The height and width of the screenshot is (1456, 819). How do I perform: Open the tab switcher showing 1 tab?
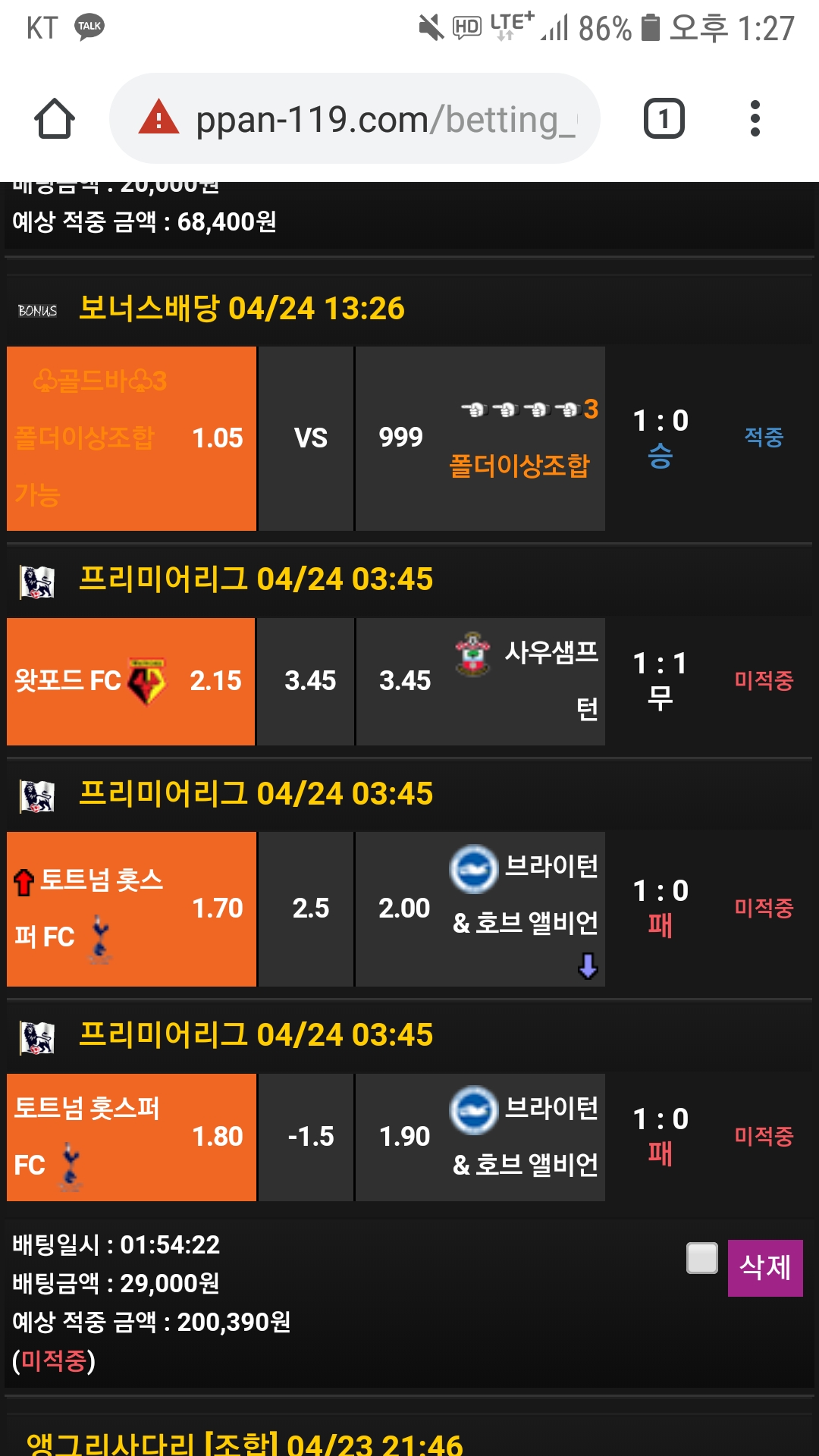pyautogui.click(x=664, y=119)
